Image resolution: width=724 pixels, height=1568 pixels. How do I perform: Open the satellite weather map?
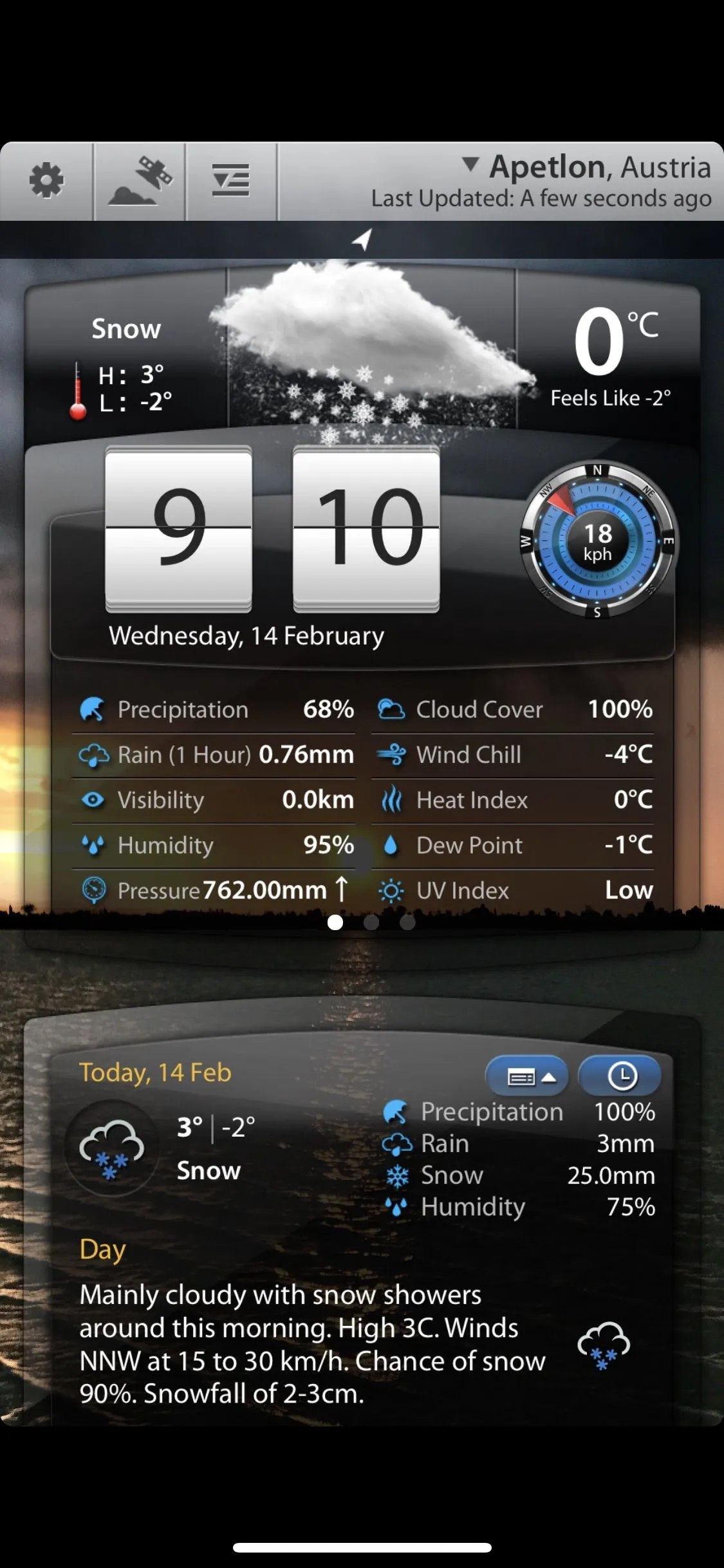pyautogui.click(x=140, y=181)
